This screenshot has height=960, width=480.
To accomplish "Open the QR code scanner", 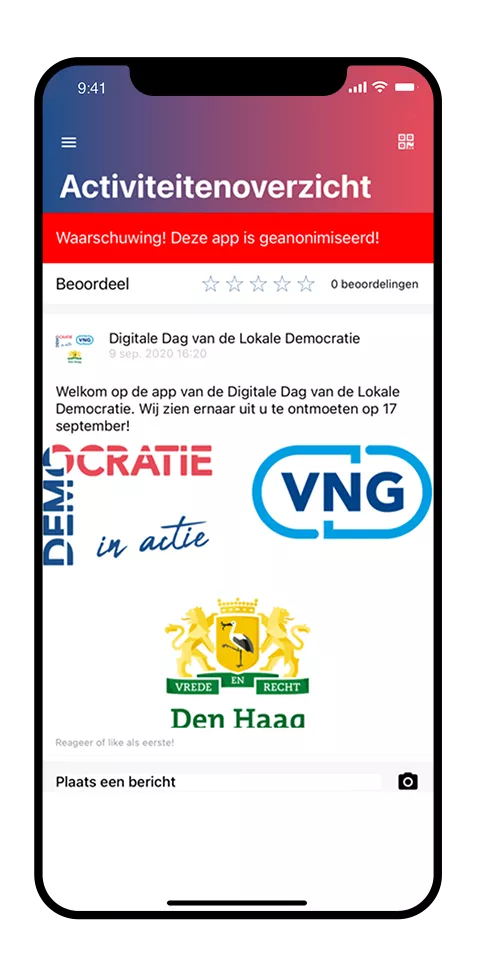I will pos(406,141).
